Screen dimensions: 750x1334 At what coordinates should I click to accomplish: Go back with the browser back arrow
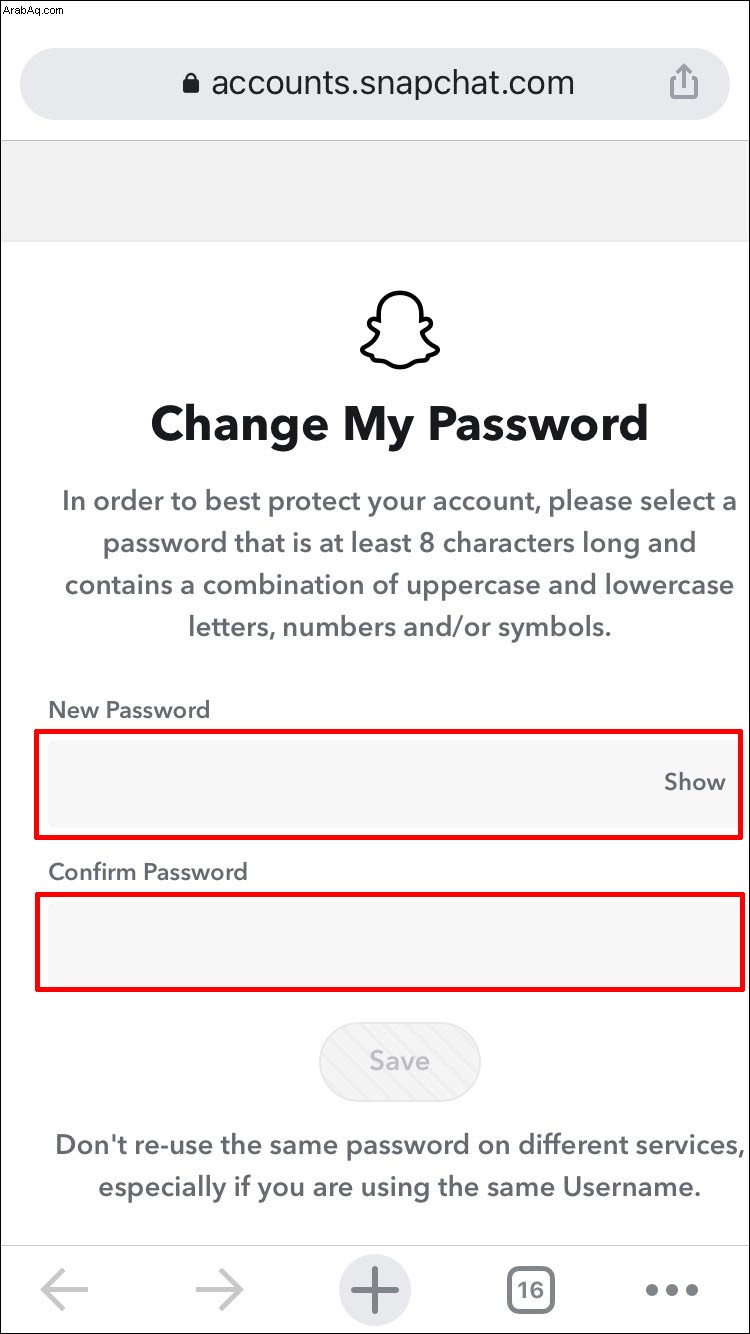point(64,1290)
